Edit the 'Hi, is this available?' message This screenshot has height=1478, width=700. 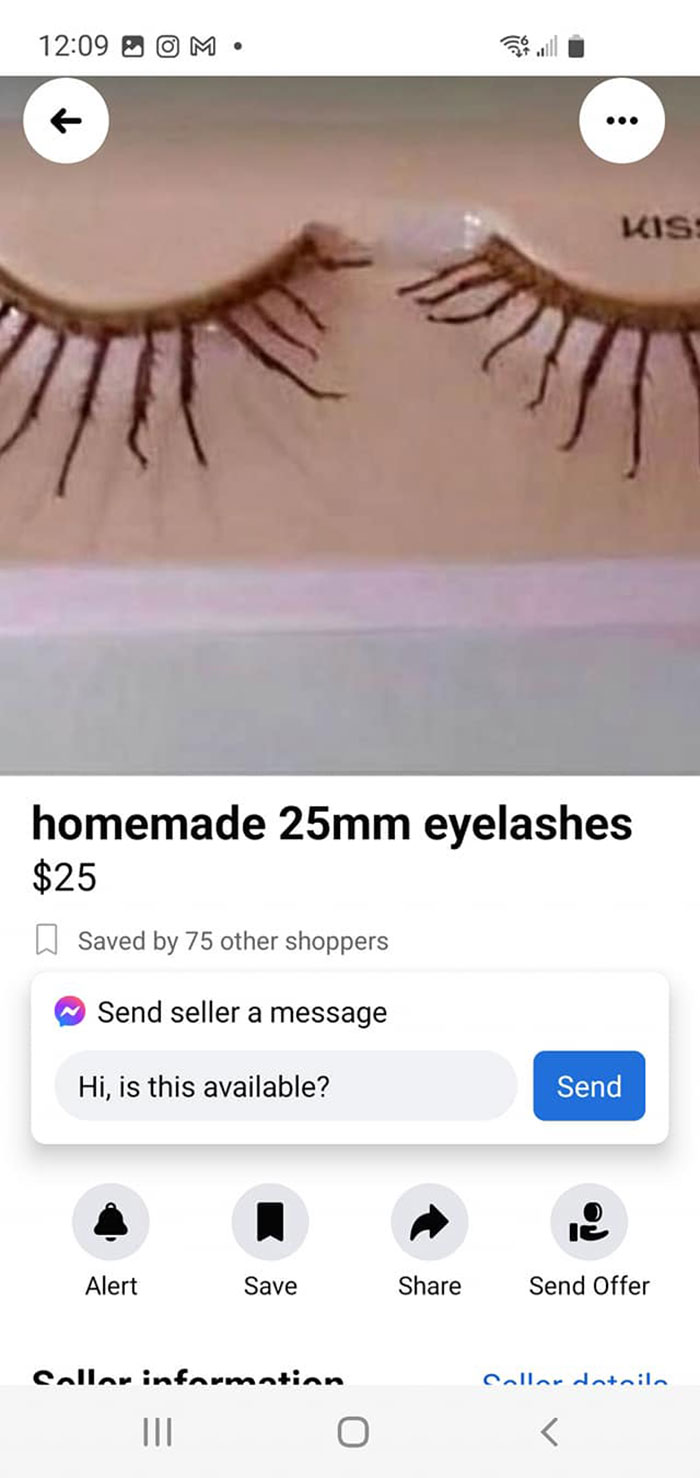285,1086
